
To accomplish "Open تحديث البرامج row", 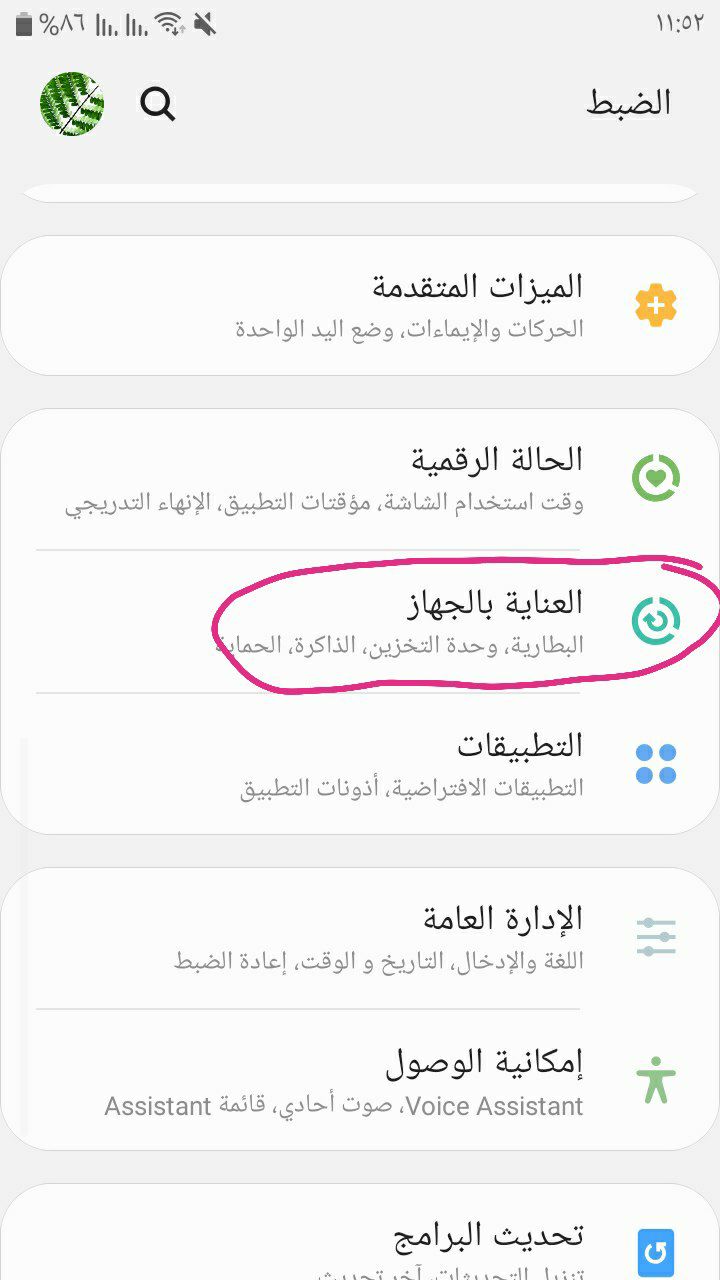I will (x=360, y=1240).
